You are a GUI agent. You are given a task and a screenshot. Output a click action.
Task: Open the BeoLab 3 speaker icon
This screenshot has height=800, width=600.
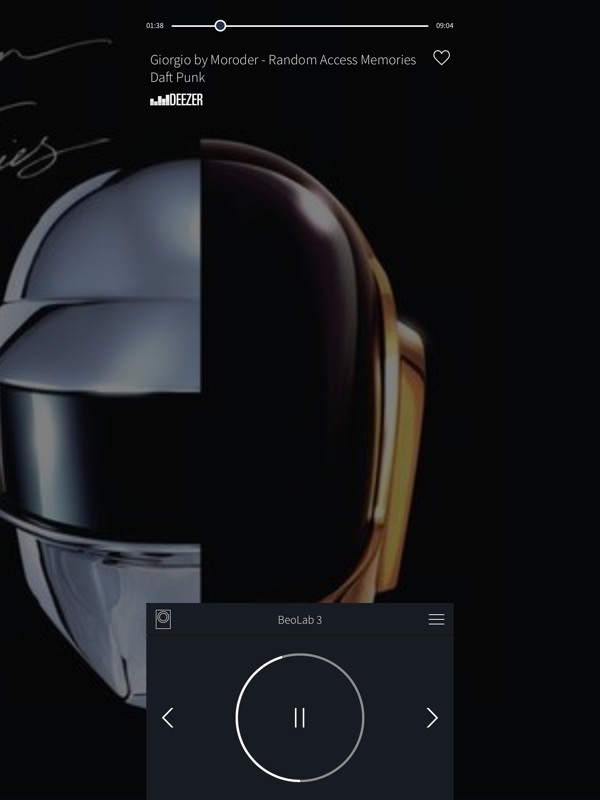pos(164,619)
